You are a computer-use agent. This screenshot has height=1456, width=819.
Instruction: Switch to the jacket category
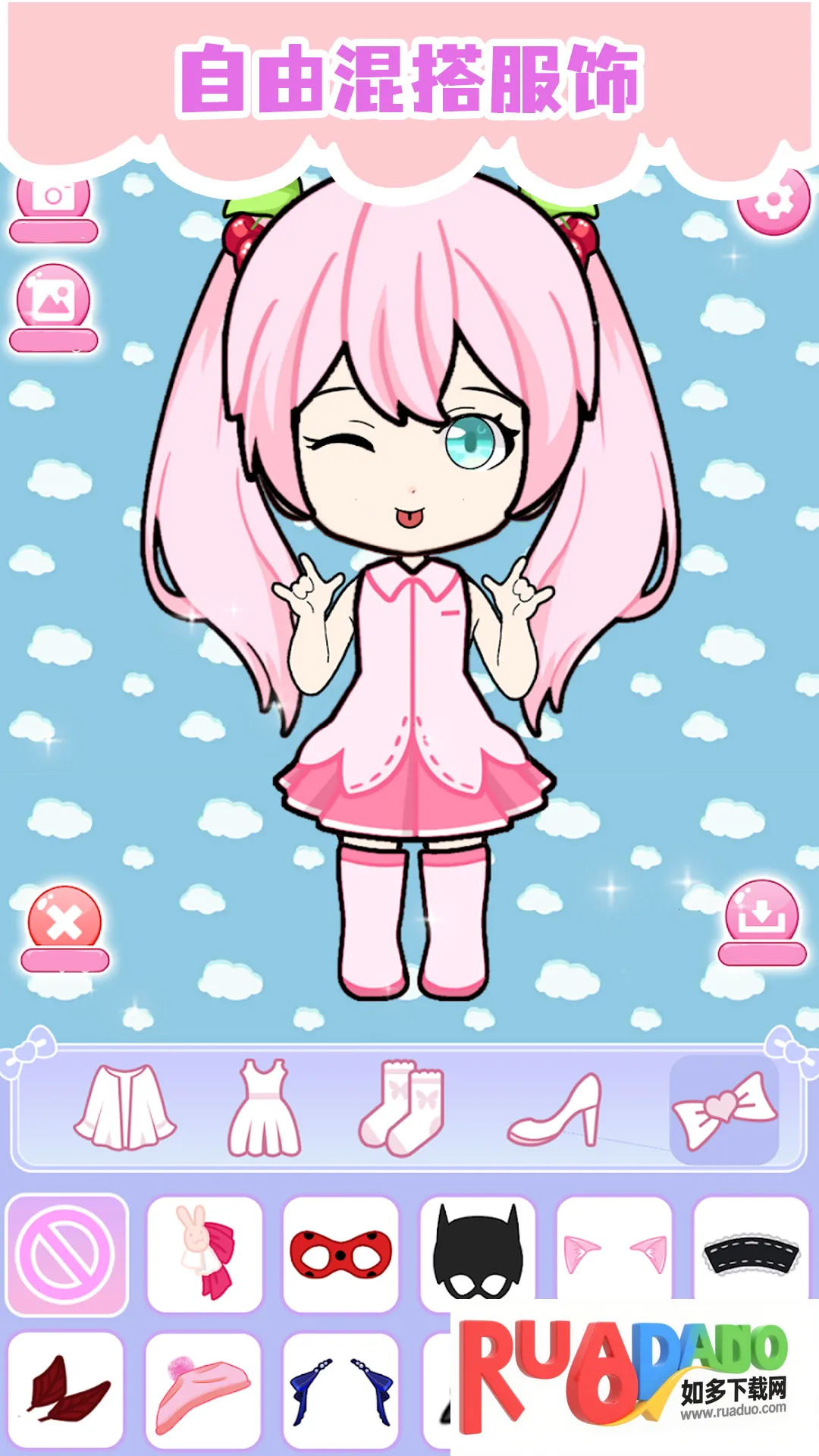click(x=125, y=1107)
